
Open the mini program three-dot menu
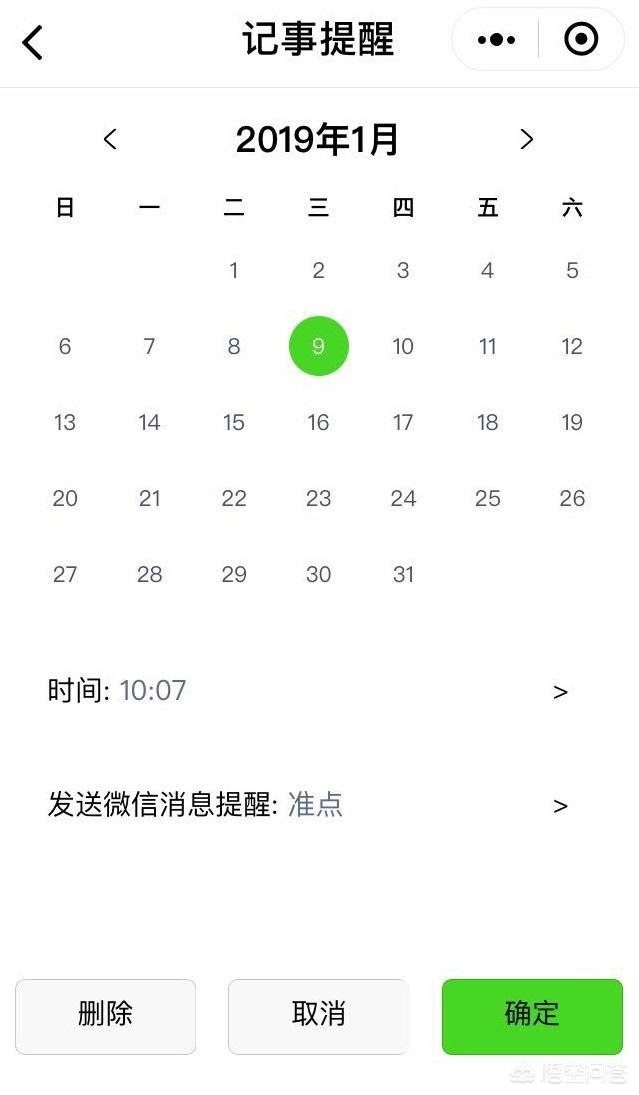click(x=497, y=40)
